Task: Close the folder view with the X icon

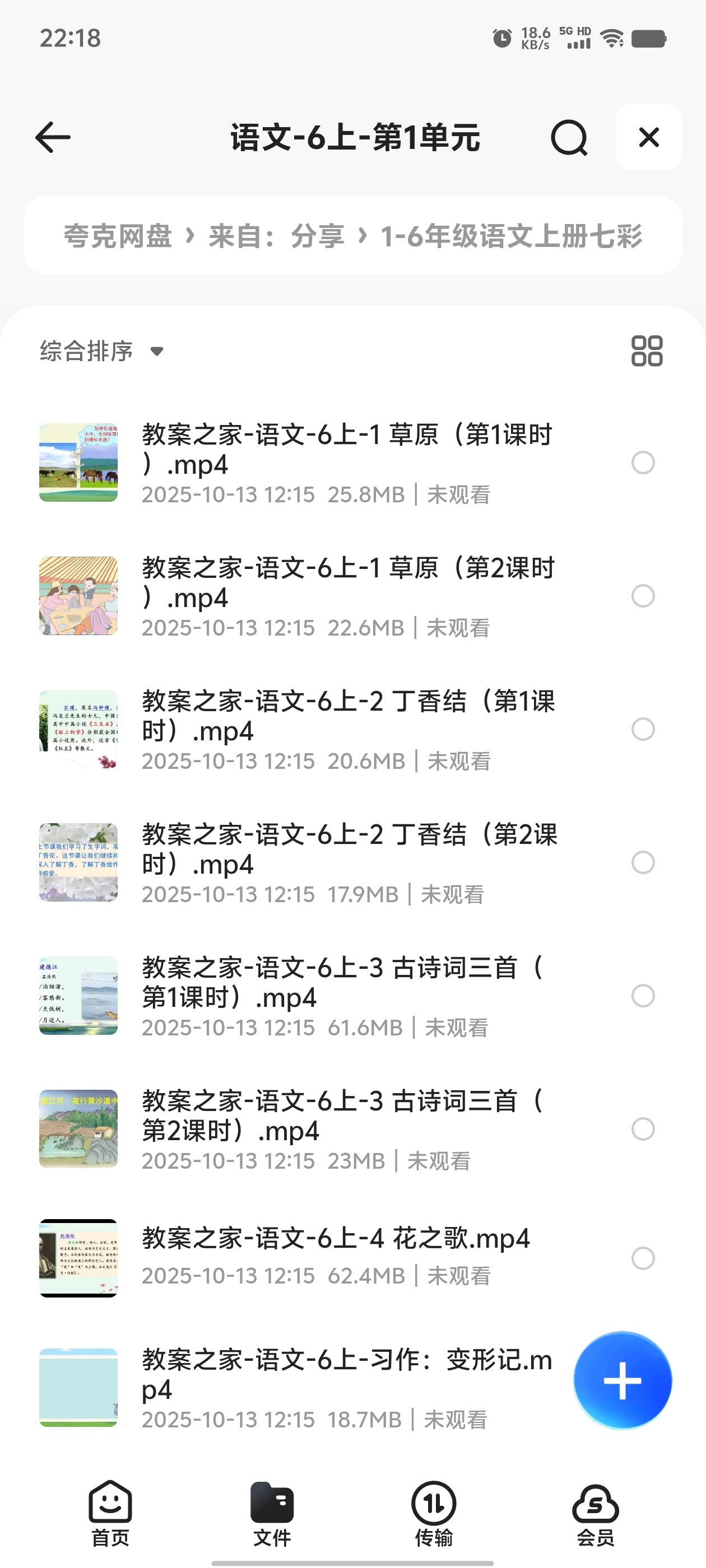Action: coord(648,138)
